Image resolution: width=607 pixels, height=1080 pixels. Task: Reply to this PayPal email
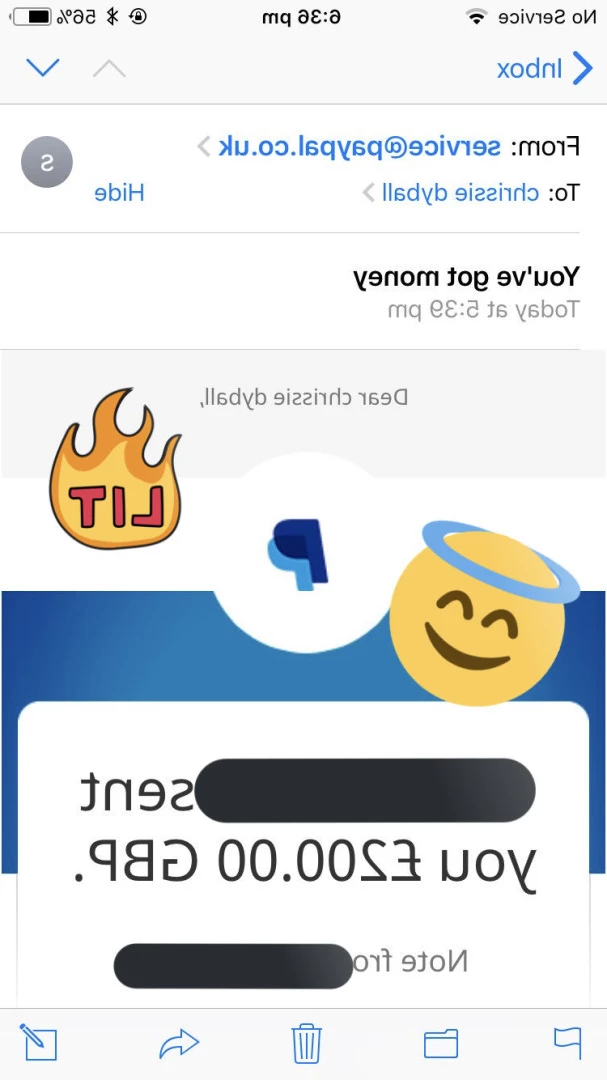click(178, 1043)
